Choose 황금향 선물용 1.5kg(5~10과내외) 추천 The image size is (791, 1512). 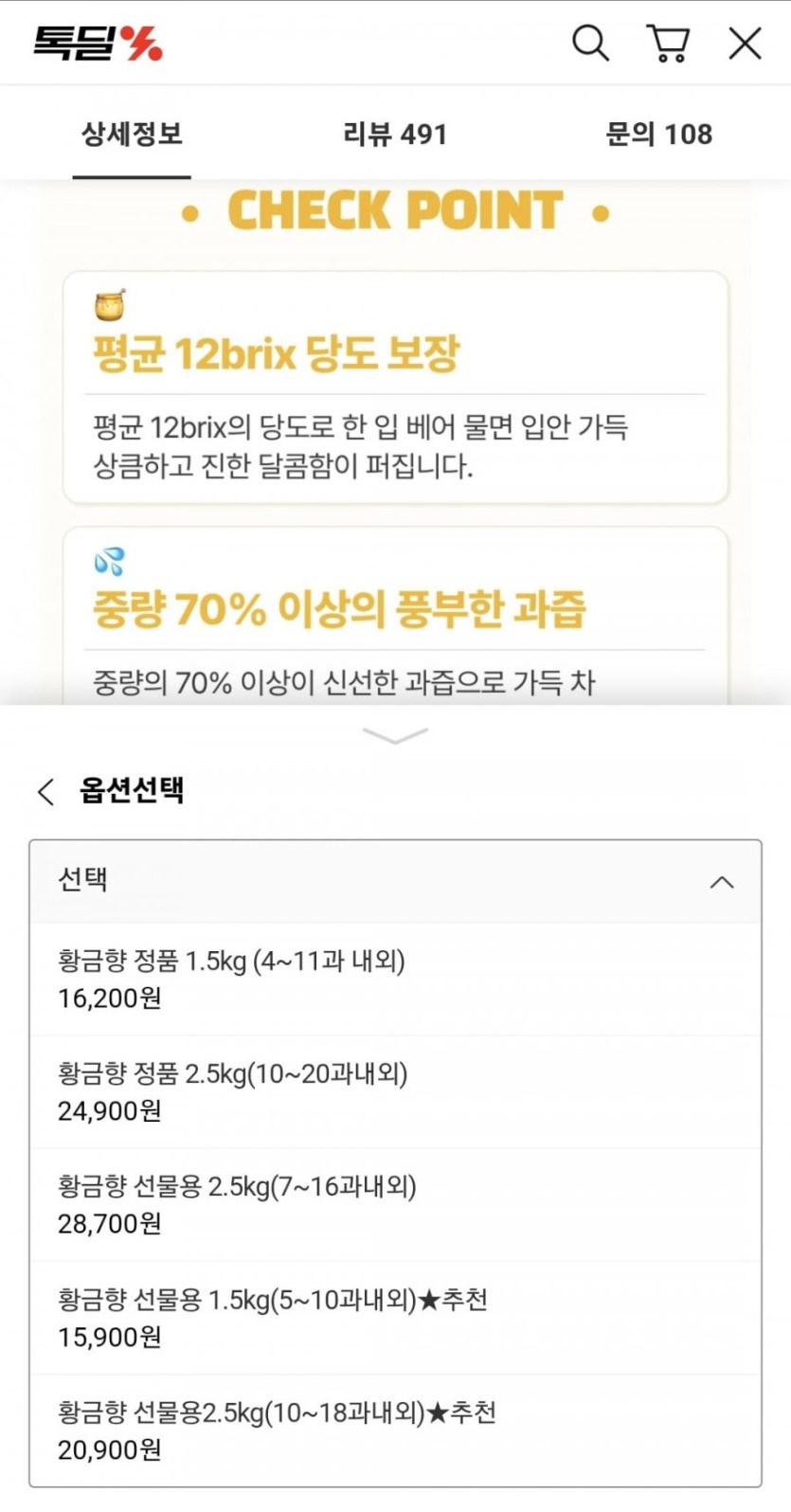[395, 1317]
